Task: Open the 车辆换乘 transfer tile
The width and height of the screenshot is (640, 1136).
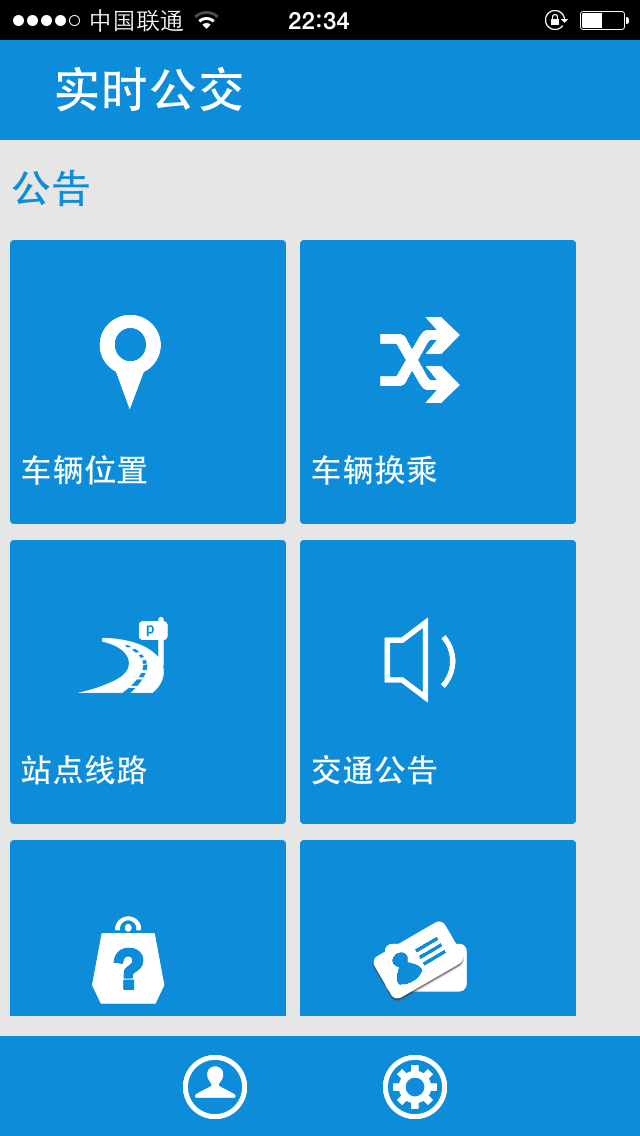Action: 438,382
